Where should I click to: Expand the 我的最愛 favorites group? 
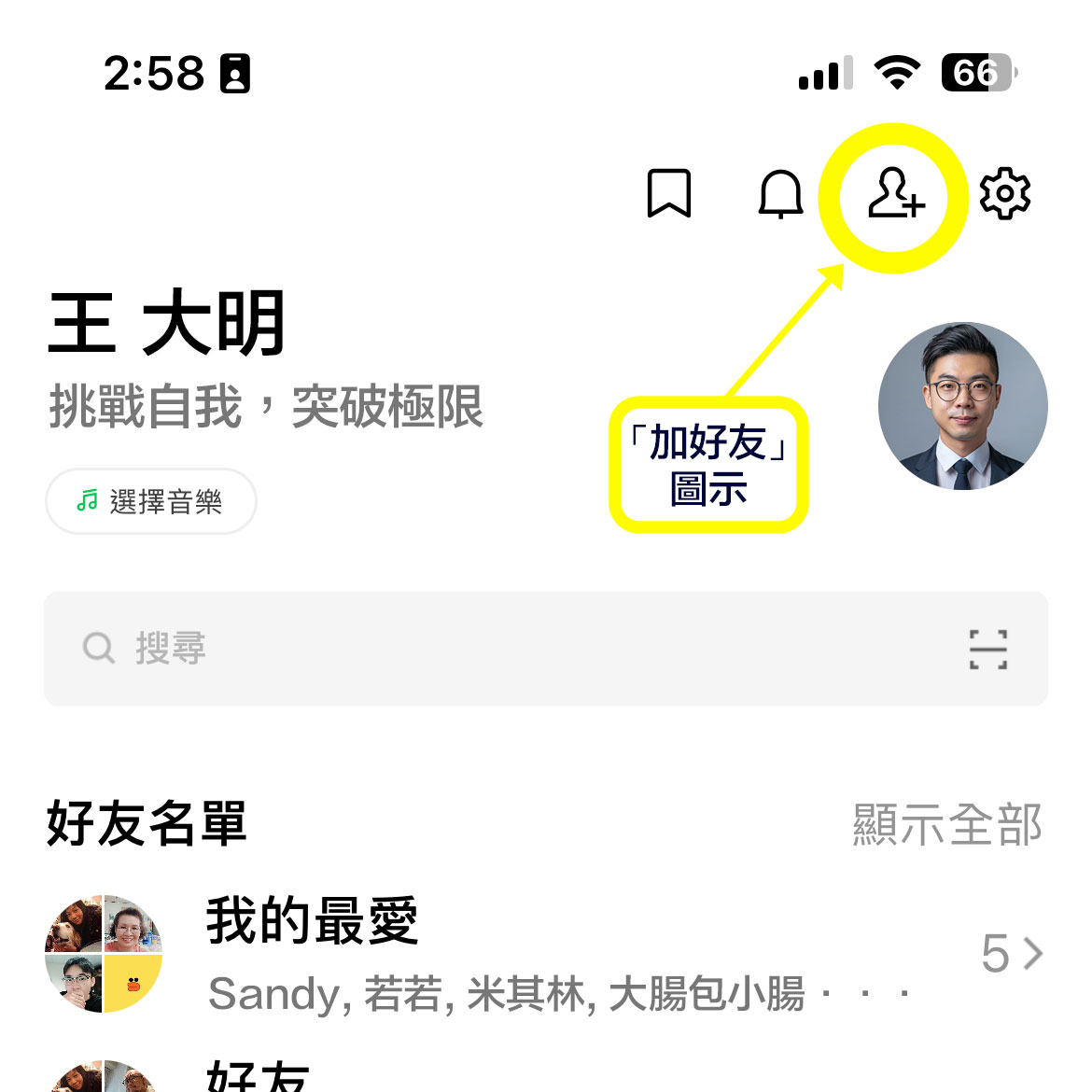click(1012, 954)
